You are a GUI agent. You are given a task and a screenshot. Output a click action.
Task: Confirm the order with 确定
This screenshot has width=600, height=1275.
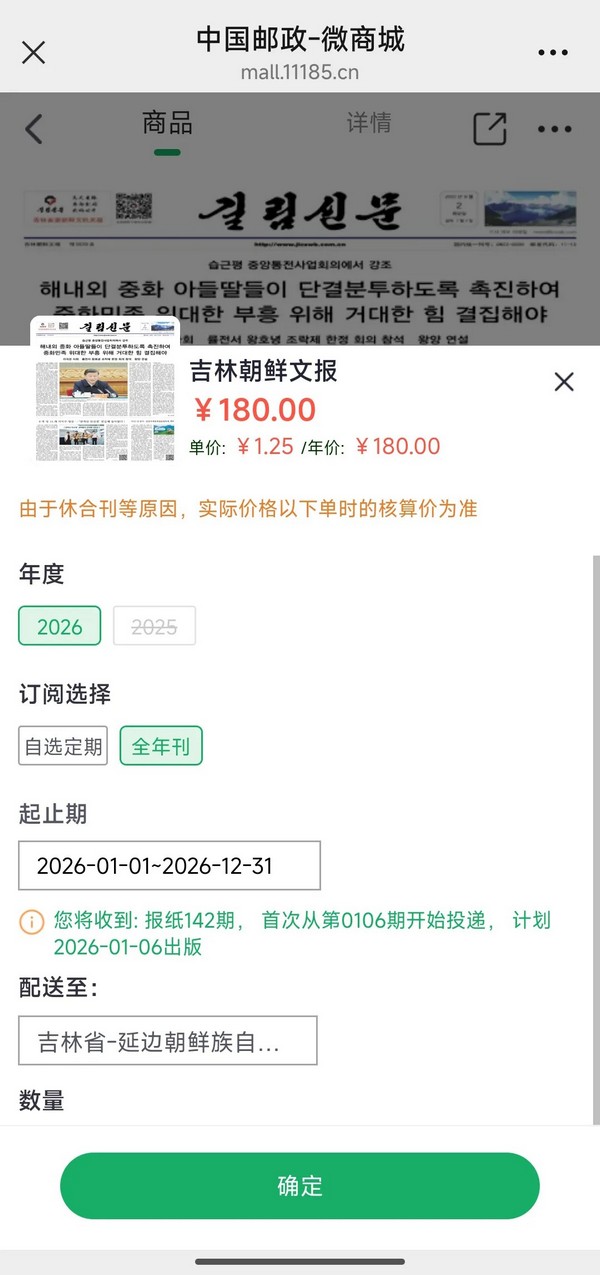coord(300,1186)
